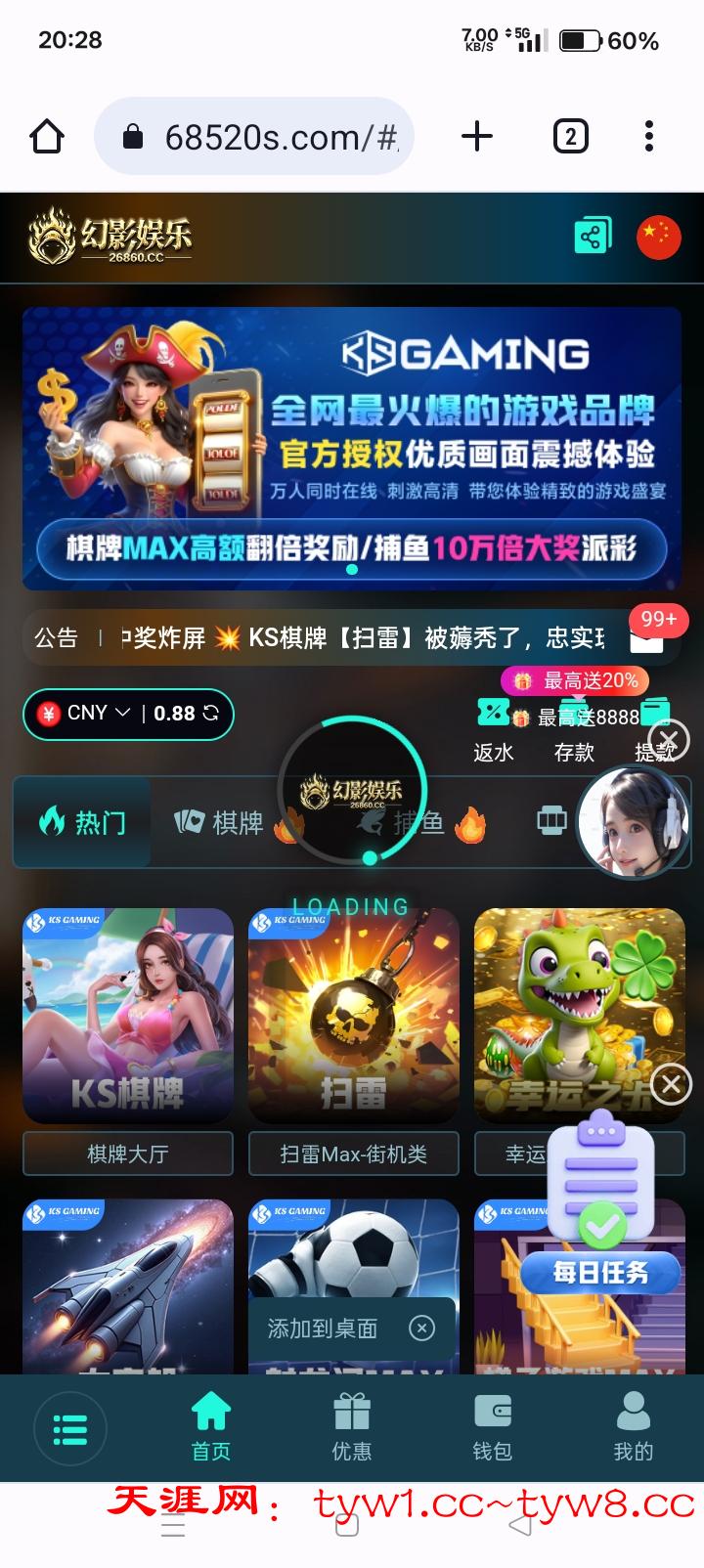Viewport: 704px width, 1568px height.
Task: Open the browser overflow menu
Action: pyautogui.click(x=649, y=137)
